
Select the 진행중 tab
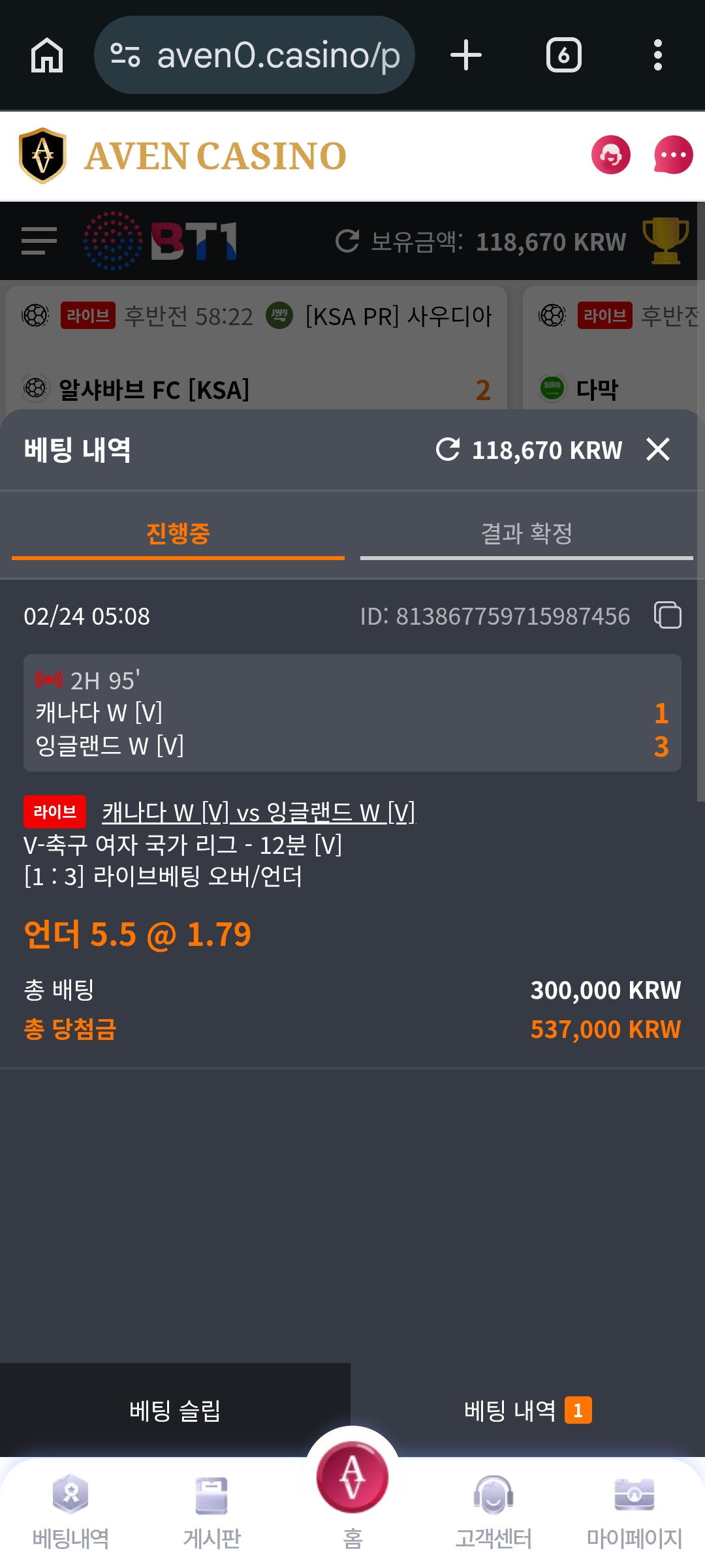(x=178, y=534)
